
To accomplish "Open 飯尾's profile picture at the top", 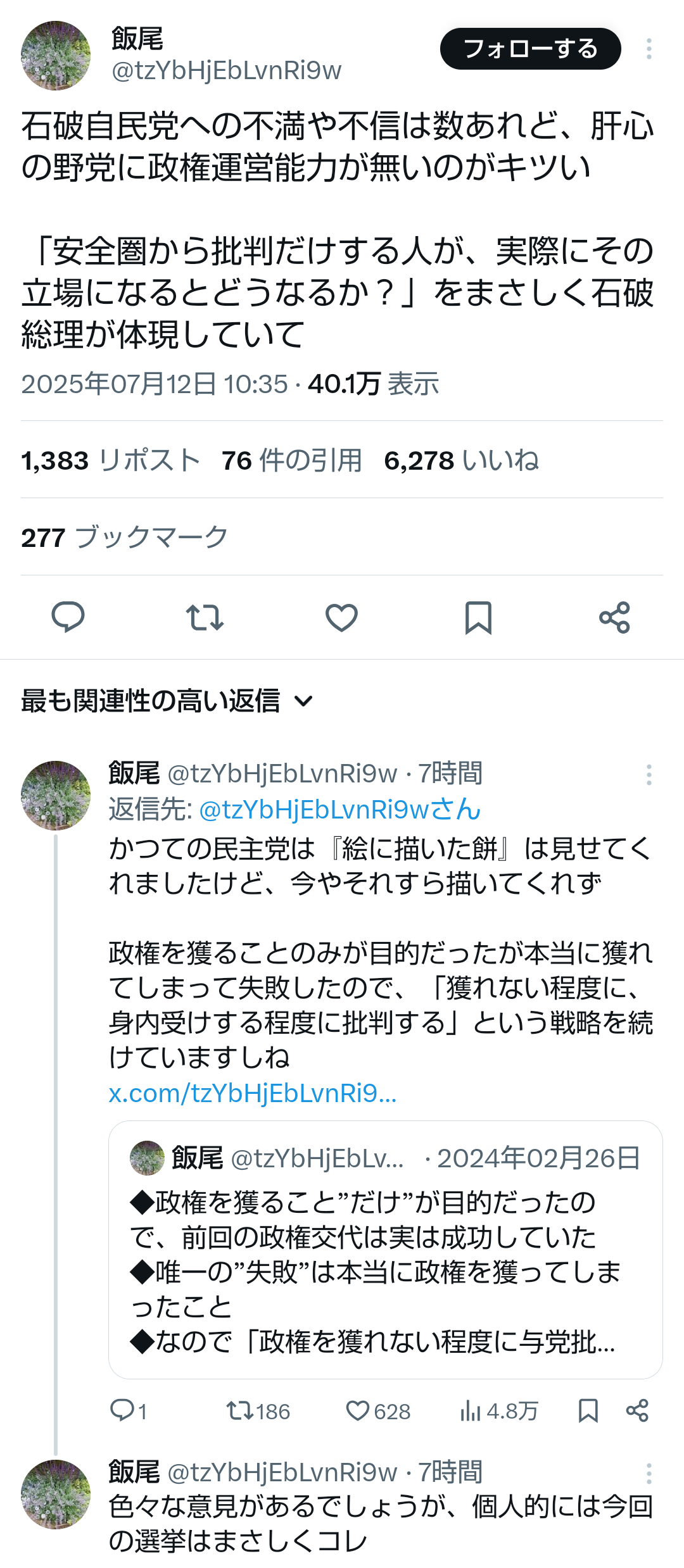I will coord(56,56).
